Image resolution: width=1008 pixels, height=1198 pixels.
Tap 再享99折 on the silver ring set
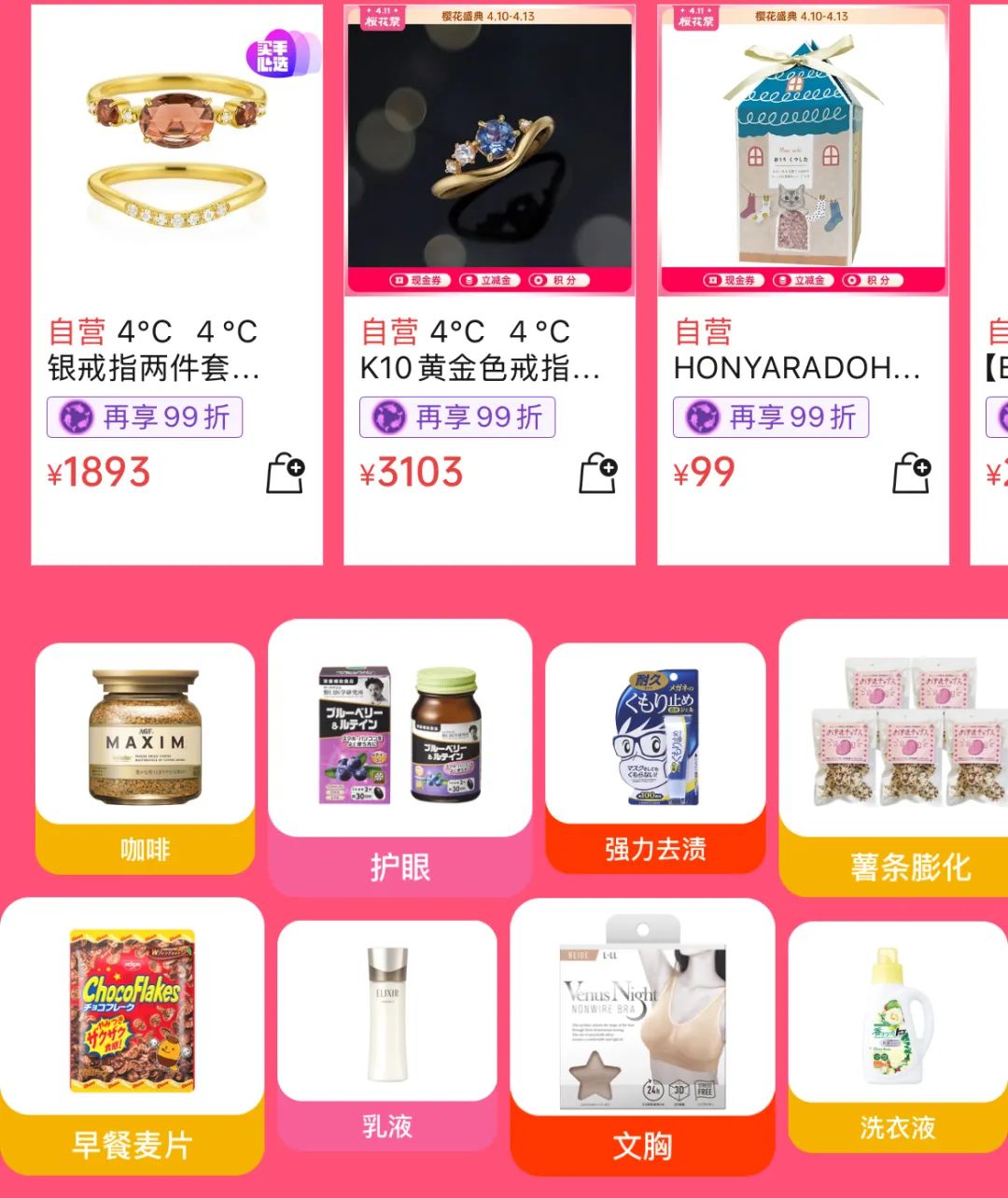[x=145, y=417]
